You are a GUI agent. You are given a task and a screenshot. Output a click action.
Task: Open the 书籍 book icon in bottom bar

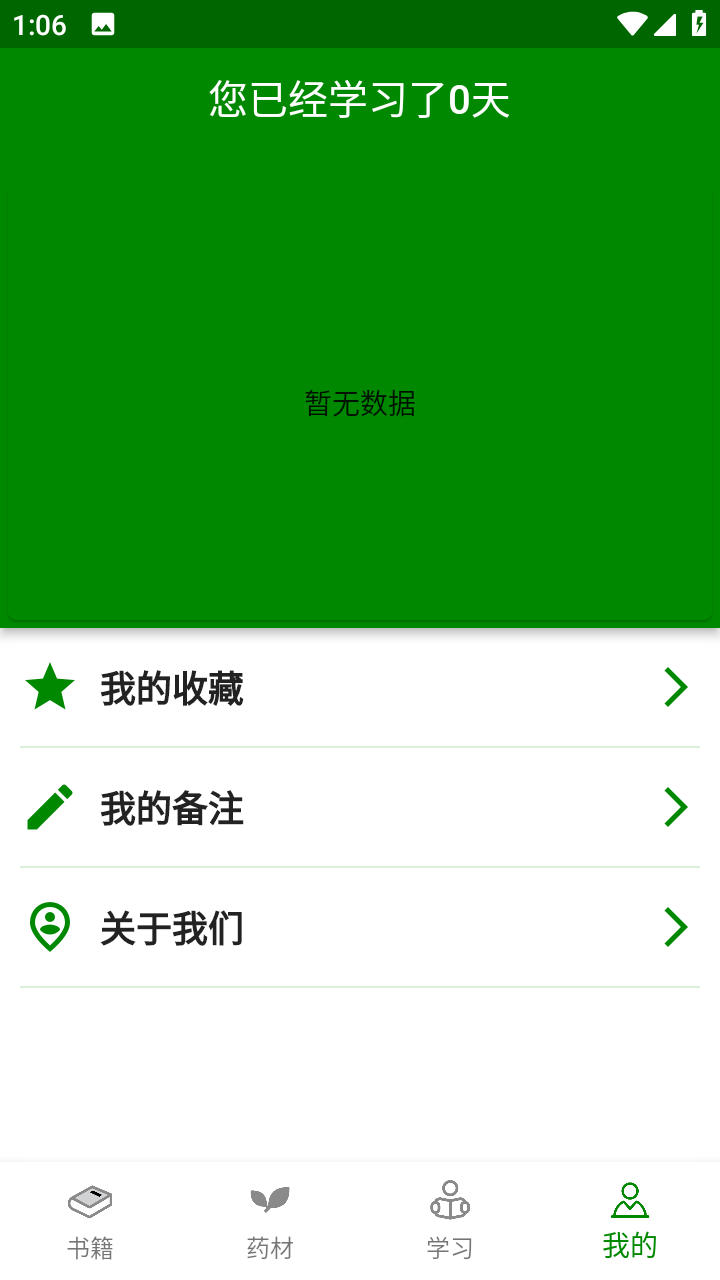pos(90,1200)
